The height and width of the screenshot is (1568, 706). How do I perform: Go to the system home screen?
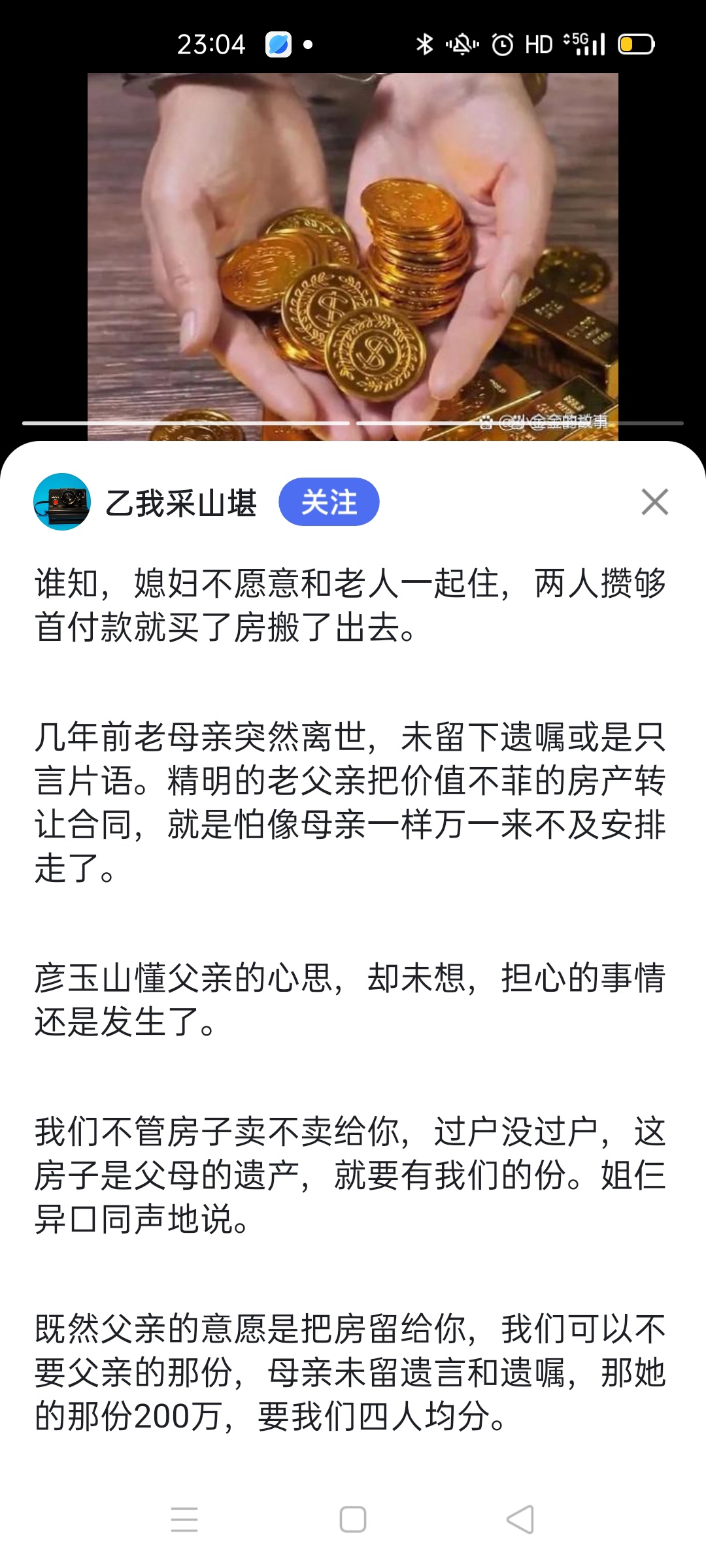[353, 1519]
